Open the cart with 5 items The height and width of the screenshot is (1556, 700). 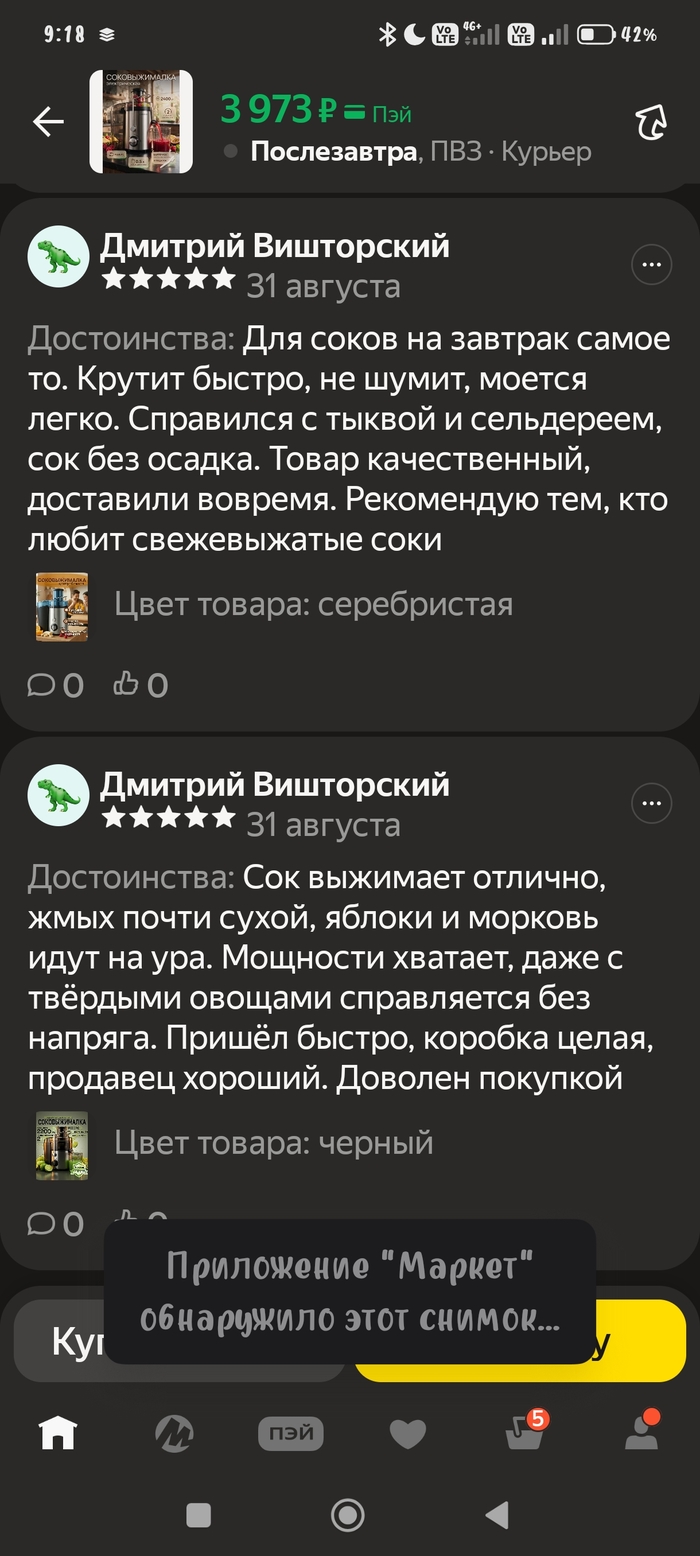[525, 1431]
